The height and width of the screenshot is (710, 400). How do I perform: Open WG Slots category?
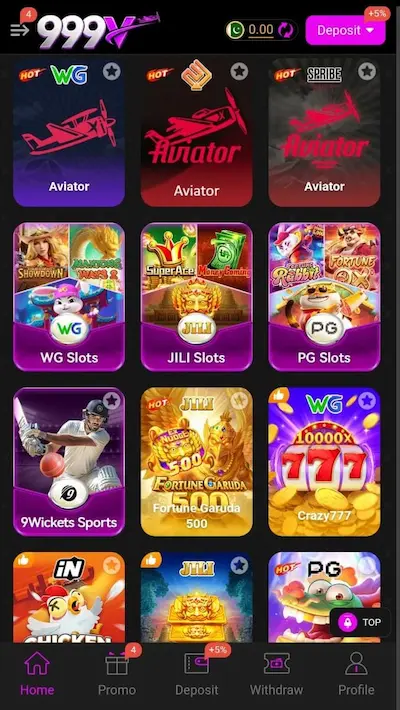[x=69, y=297]
